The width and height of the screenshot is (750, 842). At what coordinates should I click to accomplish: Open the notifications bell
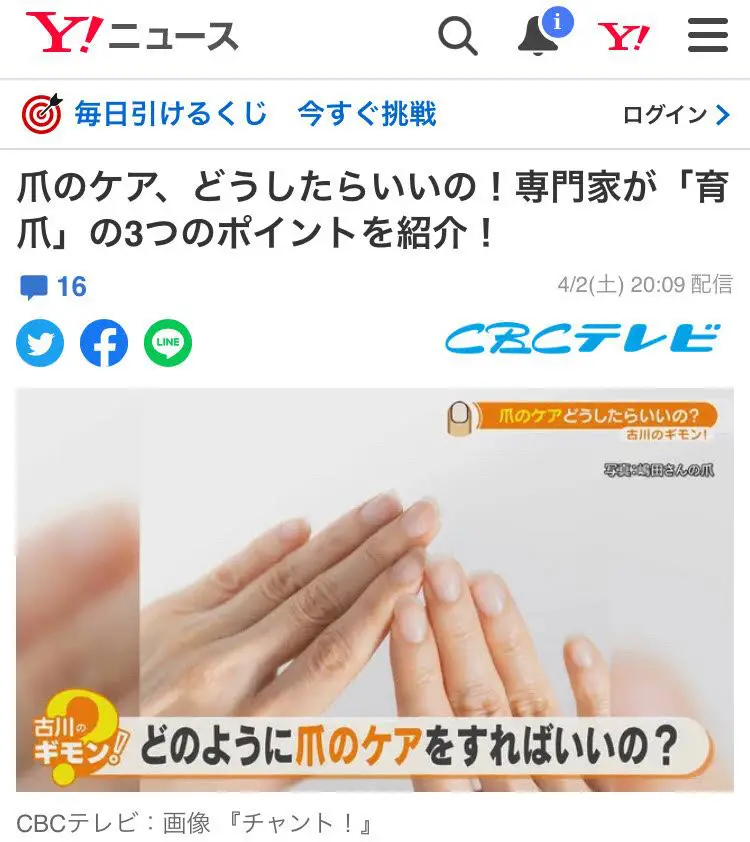pos(539,38)
